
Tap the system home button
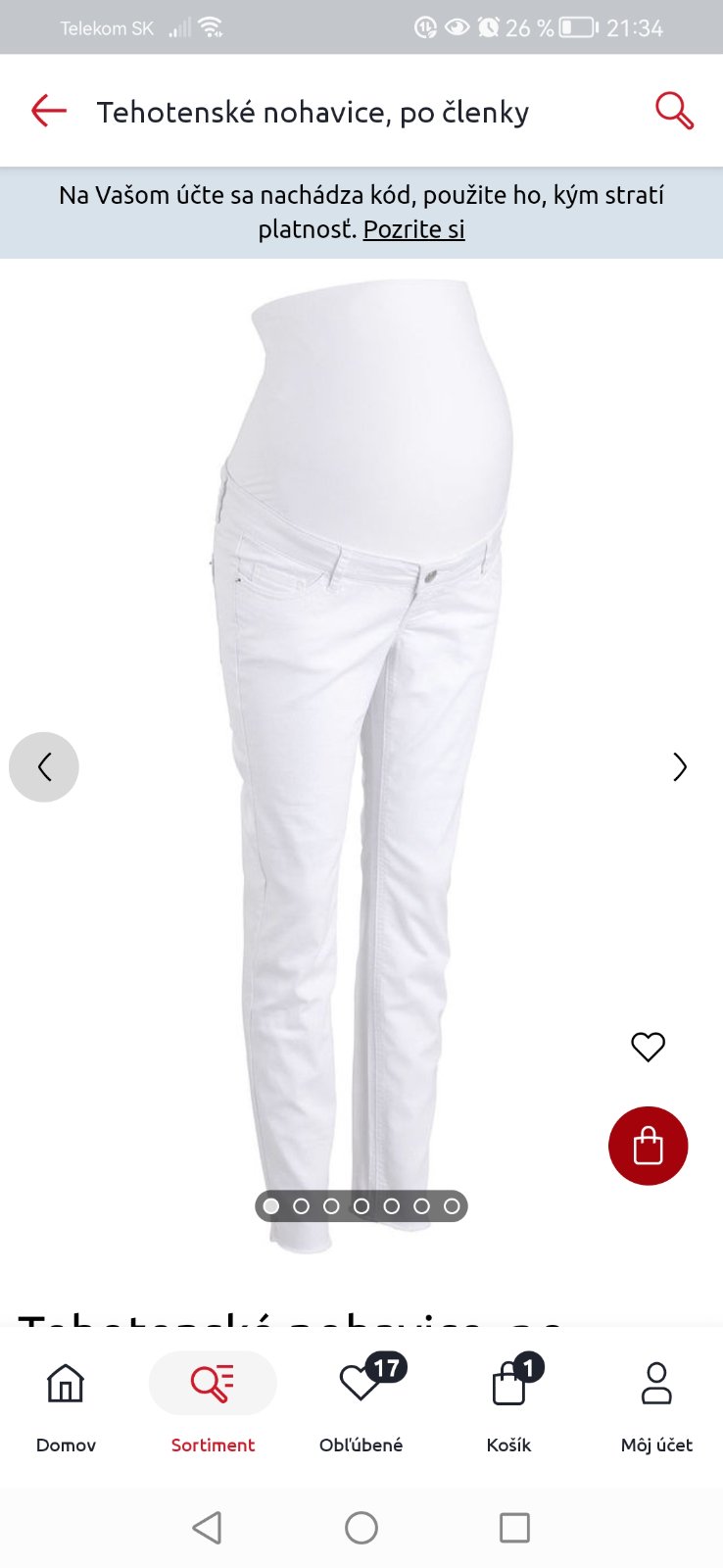(361, 1527)
